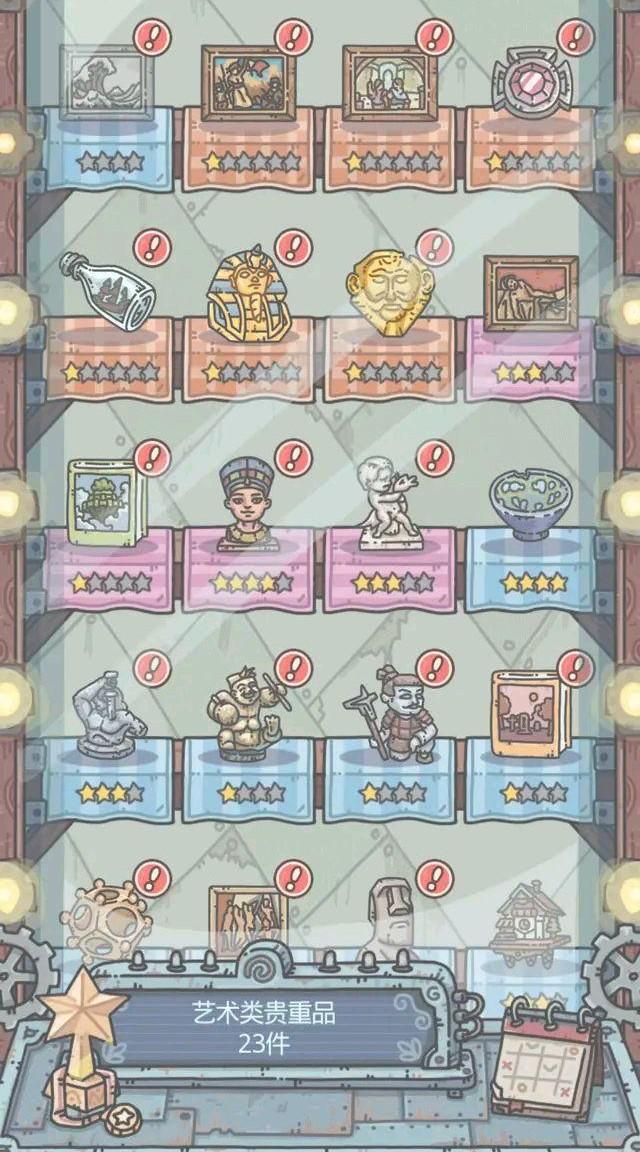View the framed arched hall painting
The image size is (640, 1152).
(x=388, y=82)
